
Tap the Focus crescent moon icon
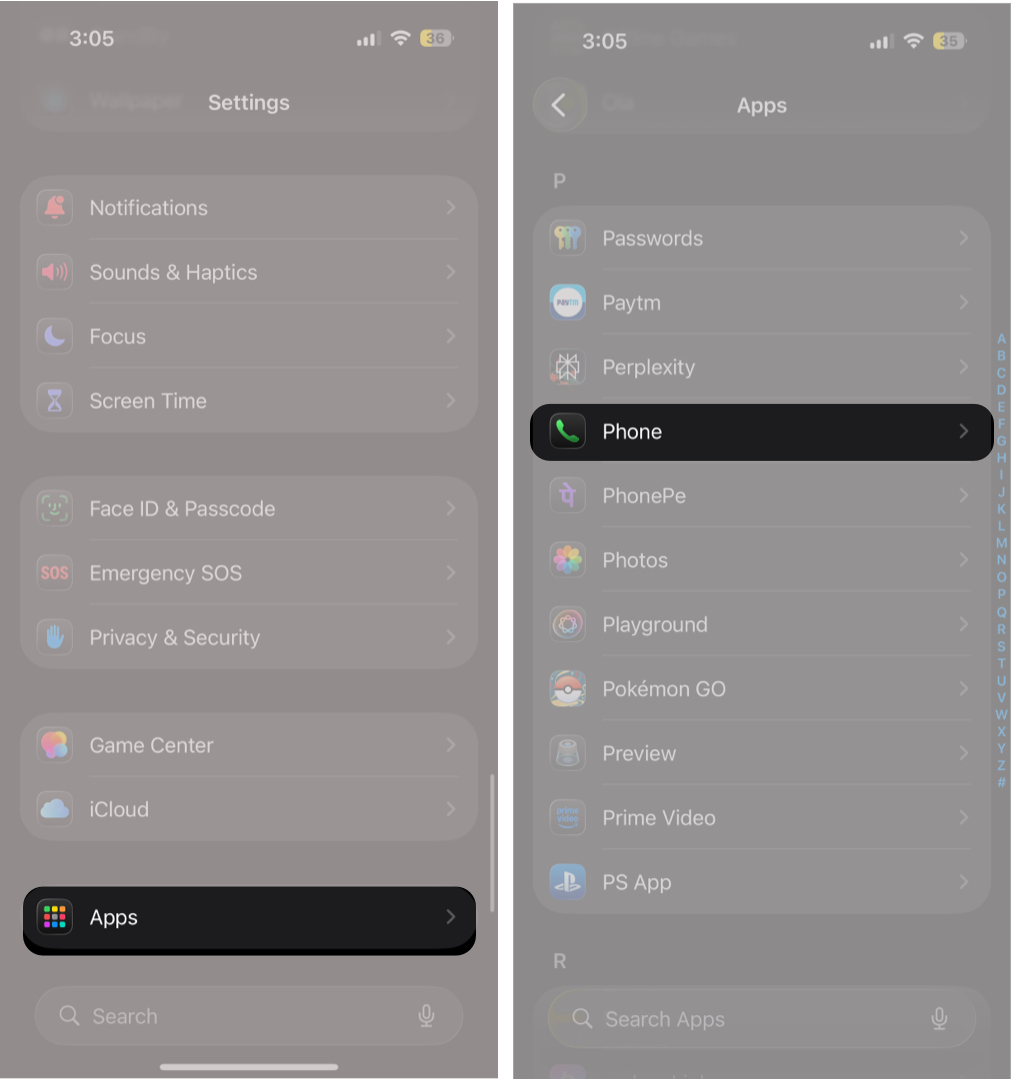pos(54,336)
